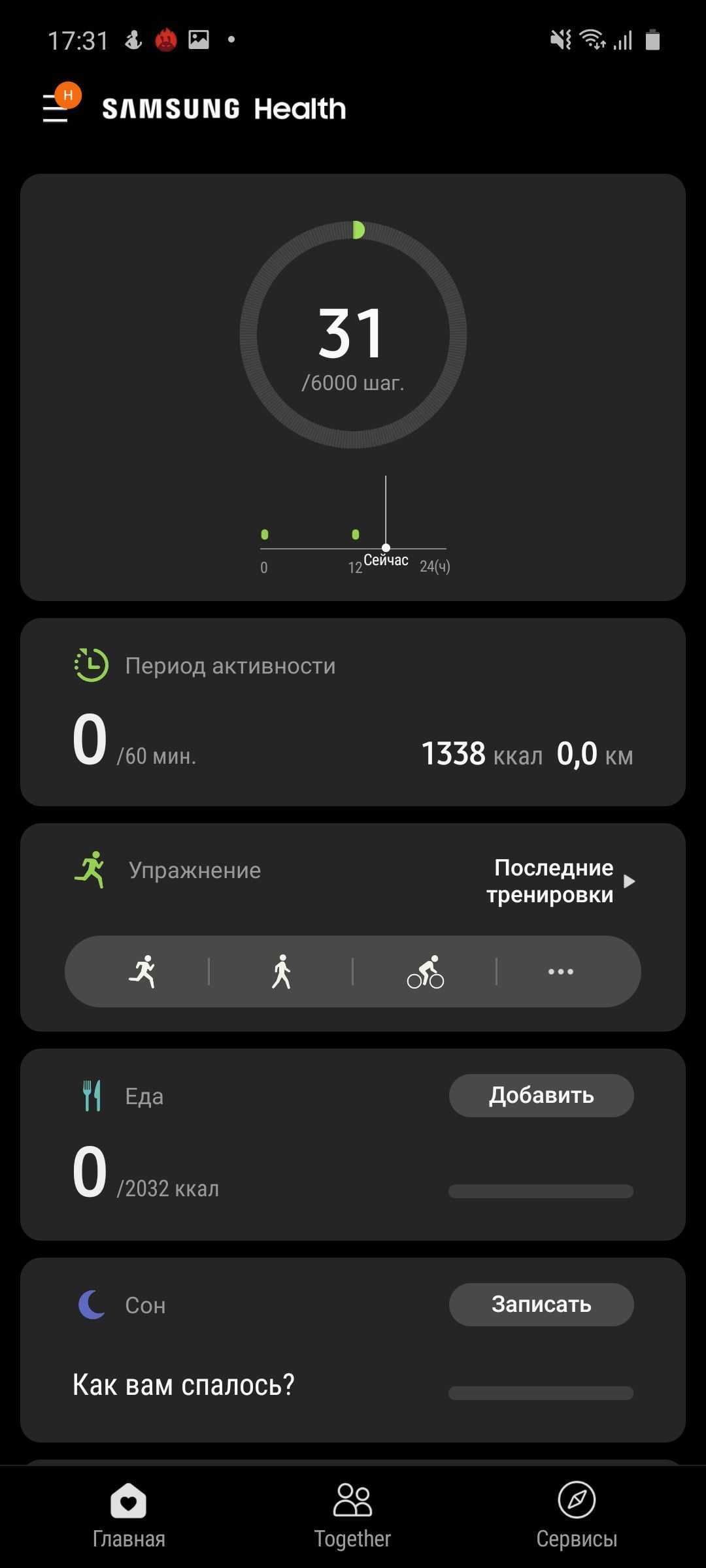Switch to the Главная tab
Viewport: 706px width, 1568px height.
point(129,1515)
